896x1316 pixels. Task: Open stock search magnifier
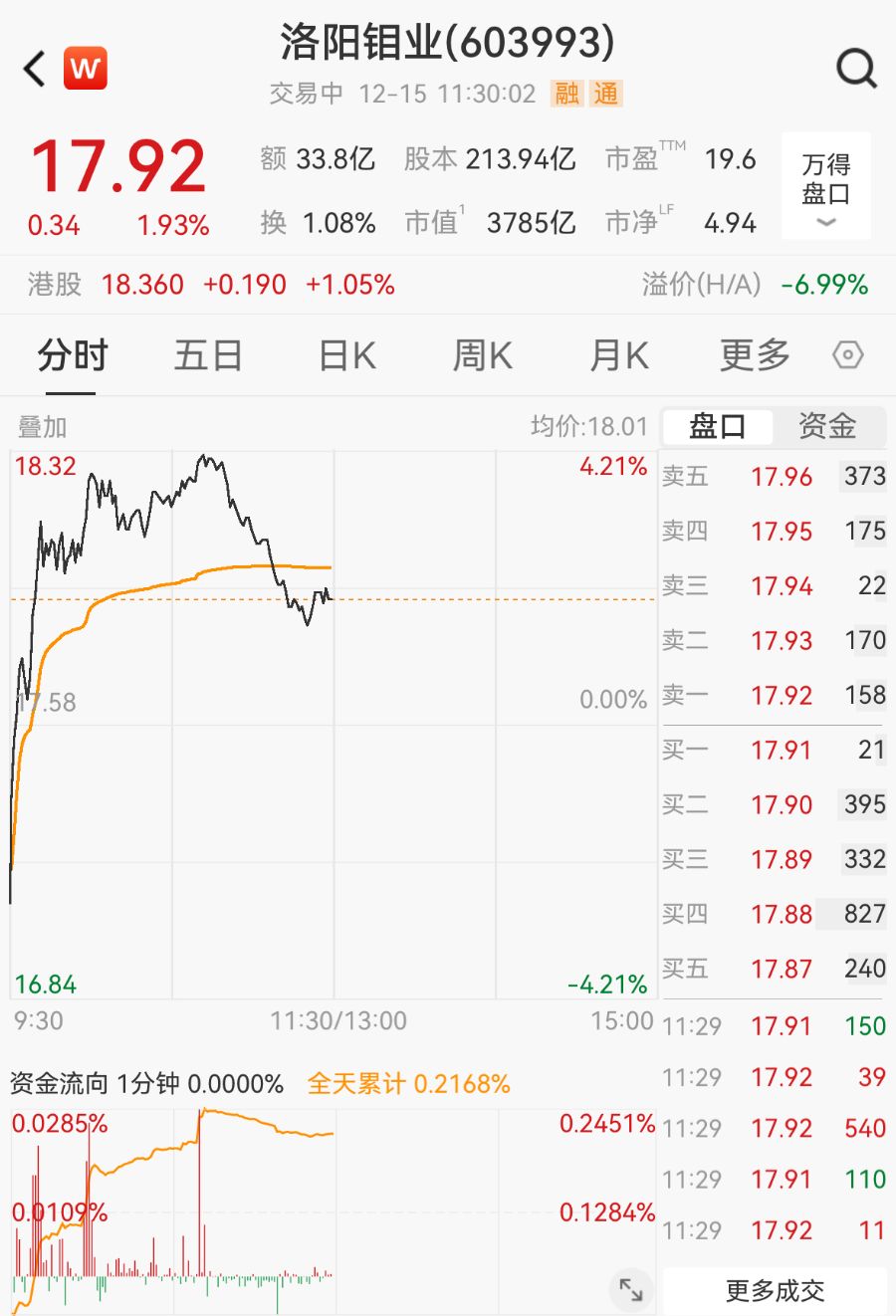[x=855, y=68]
